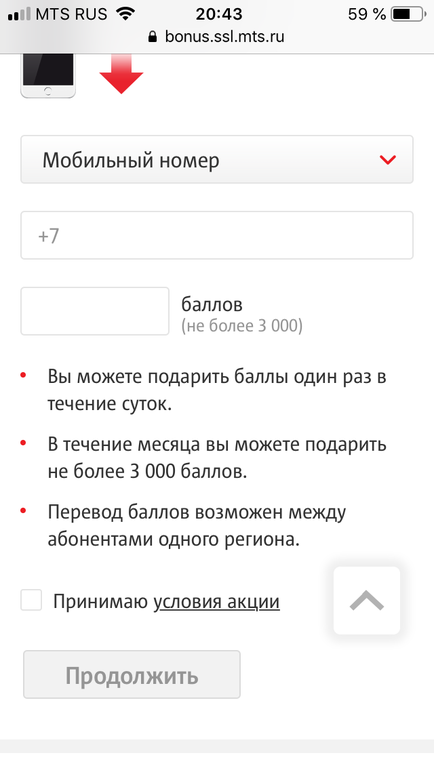Tap the баллов amount input box
The height and width of the screenshot is (770, 434).
click(x=95, y=311)
